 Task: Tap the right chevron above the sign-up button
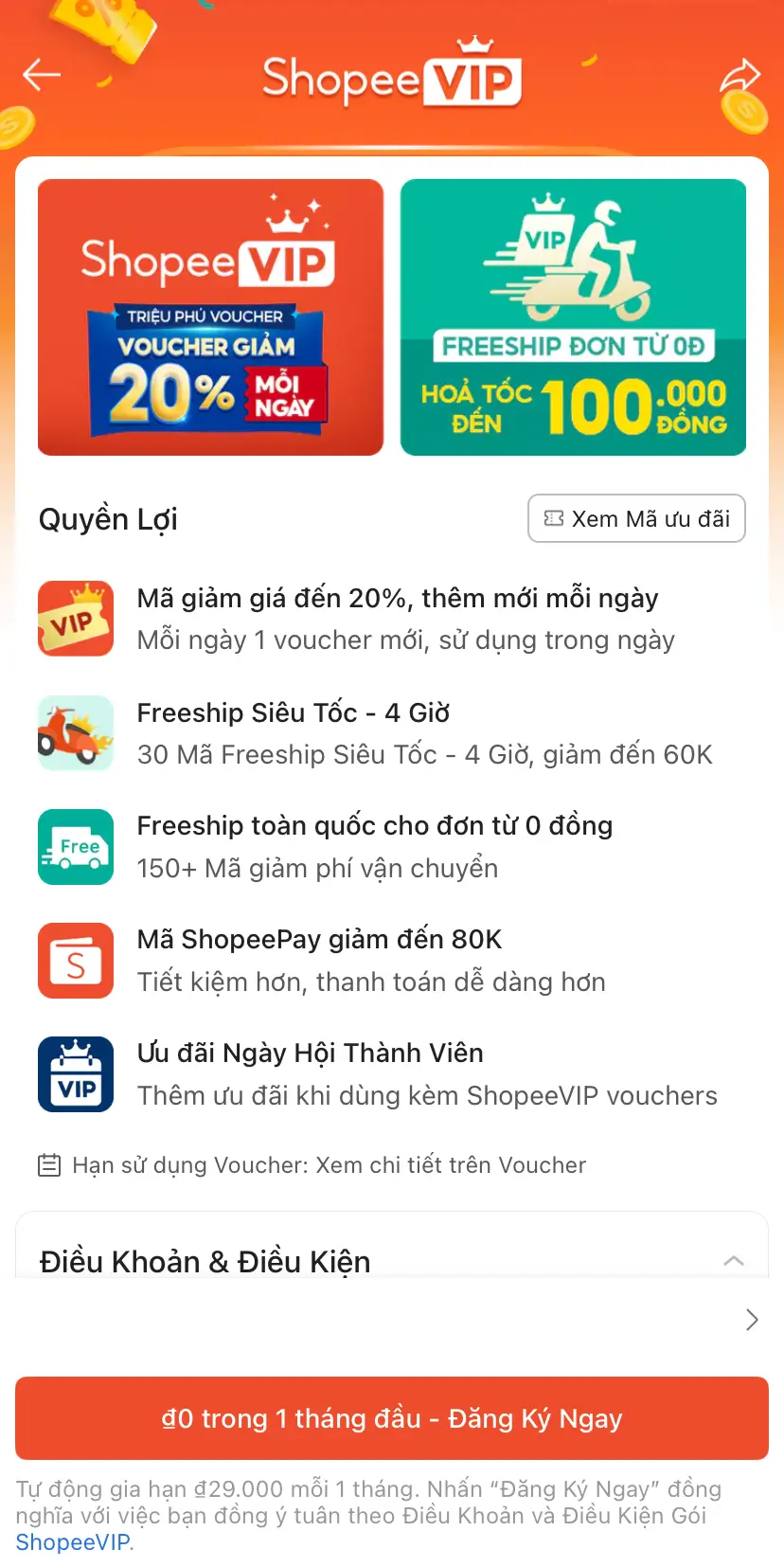coord(752,1320)
